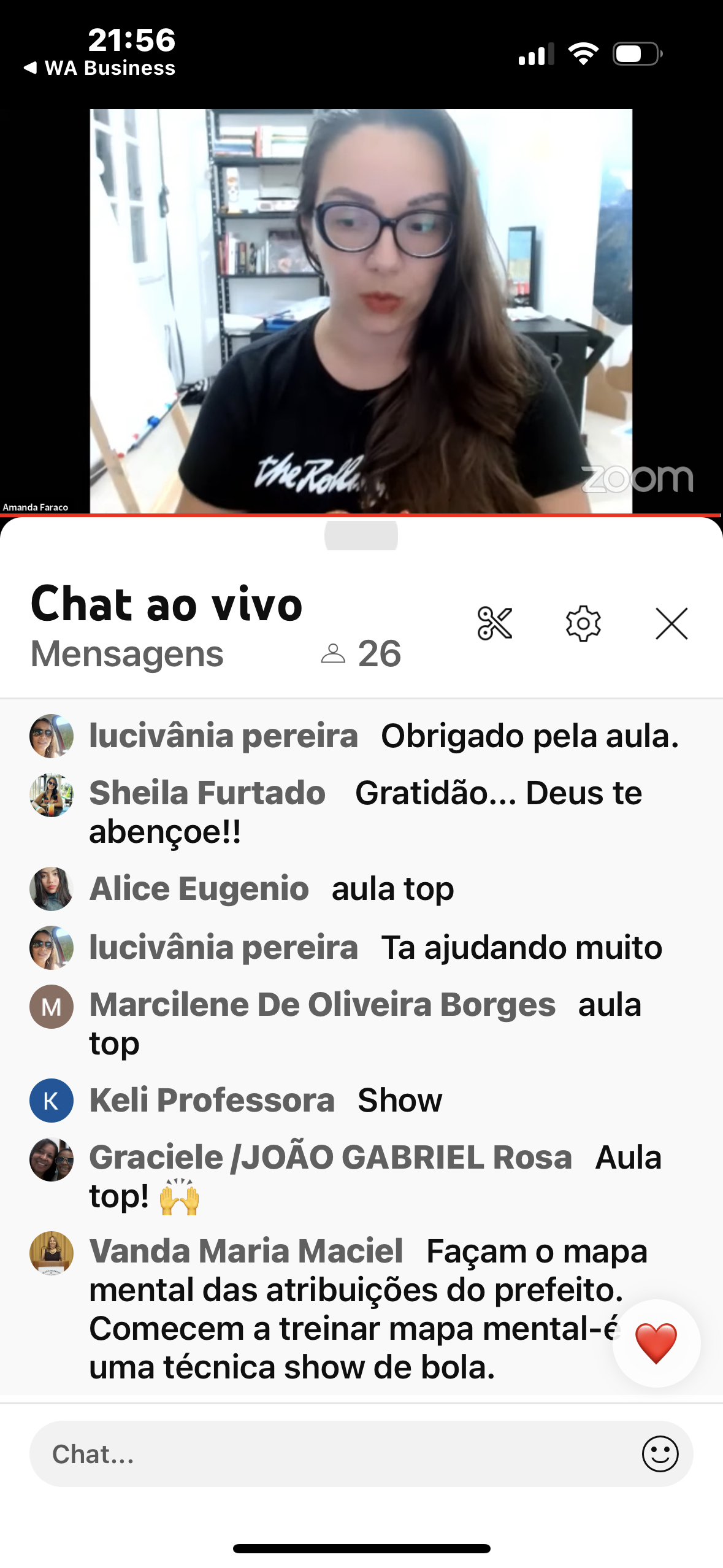Collapse the chat using the drag handle
Image resolution: width=723 pixels, height=1568 pixels.
click(x=361, y=536)
